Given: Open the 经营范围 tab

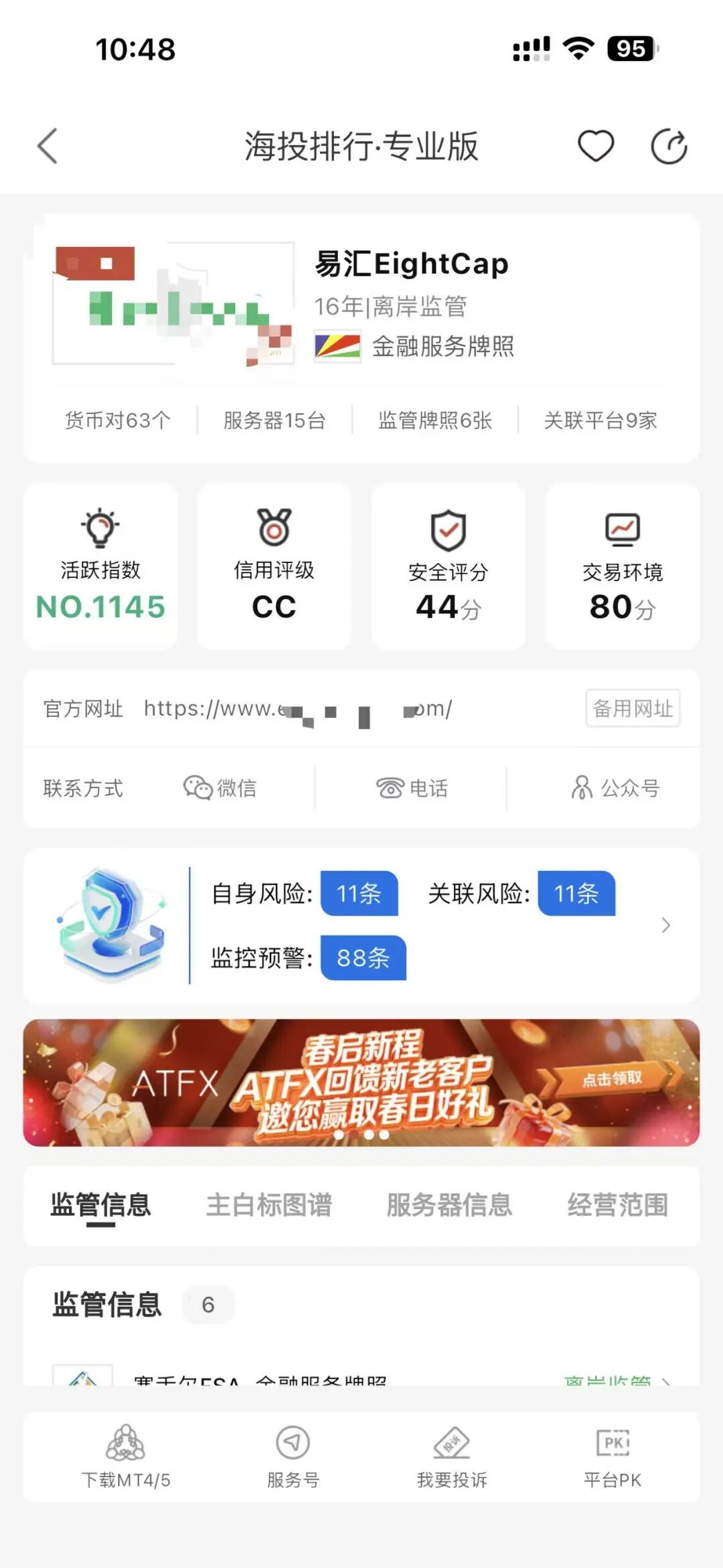Looking at the screenshot, I should coord(617,1204).
